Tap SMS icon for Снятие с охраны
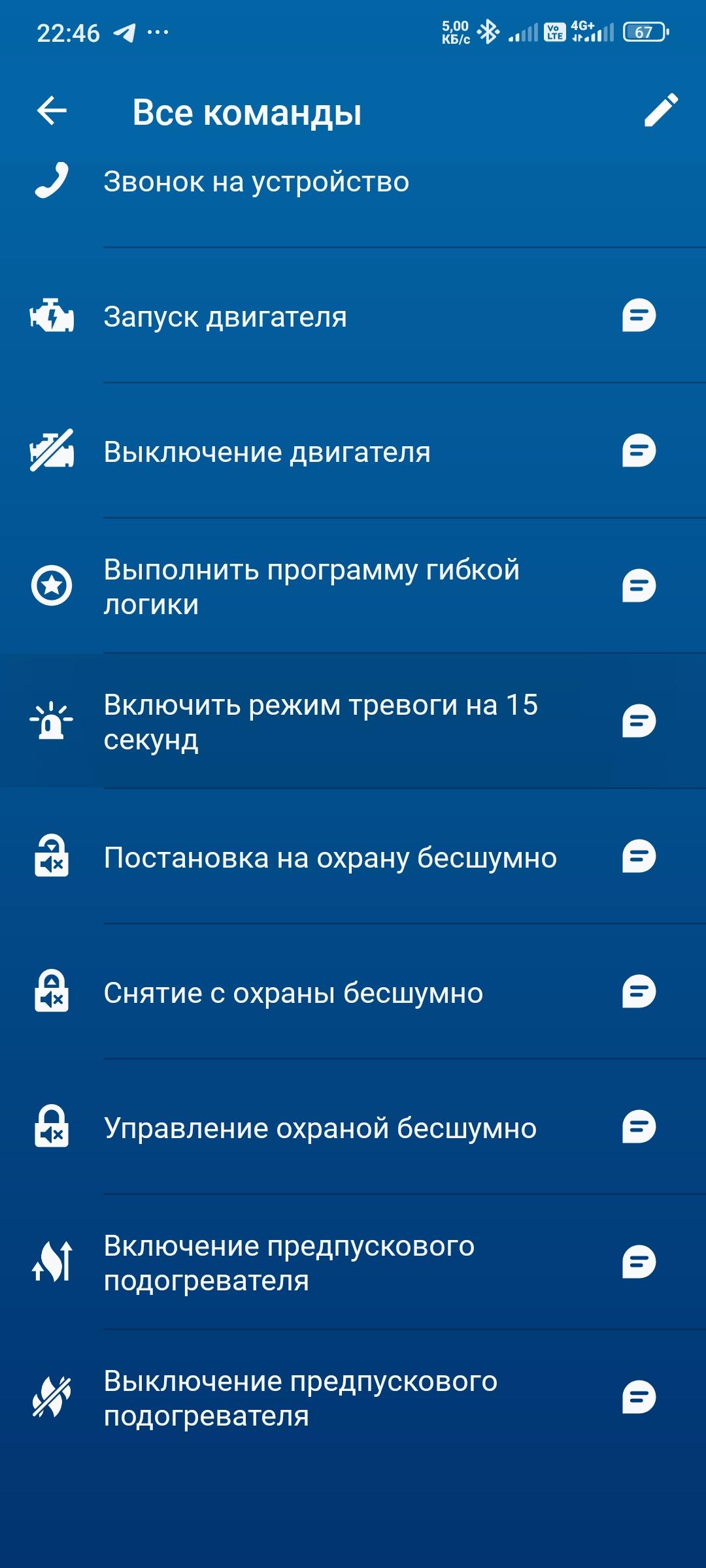 click(639, 992)
